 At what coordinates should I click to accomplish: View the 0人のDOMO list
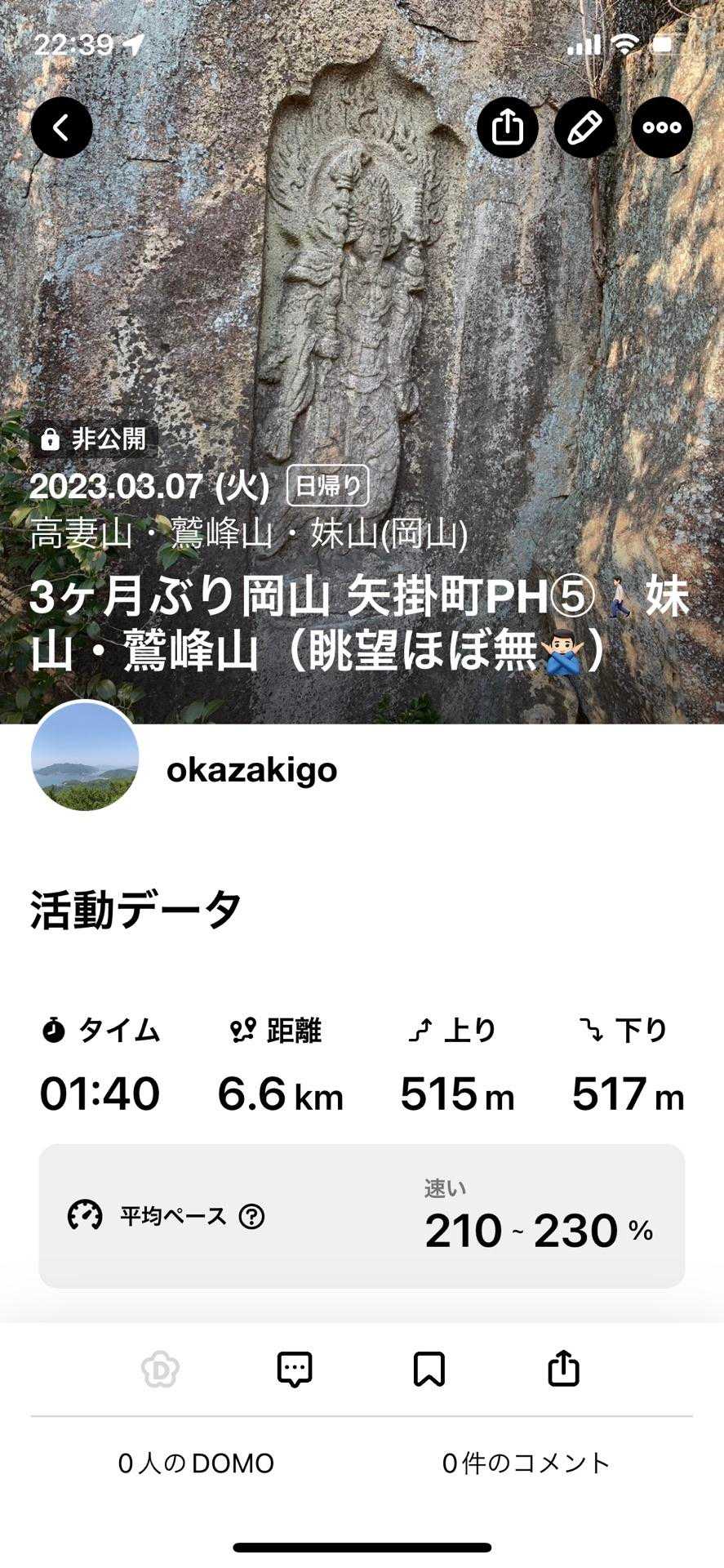pyautogui.click(x=196, y=1463)
